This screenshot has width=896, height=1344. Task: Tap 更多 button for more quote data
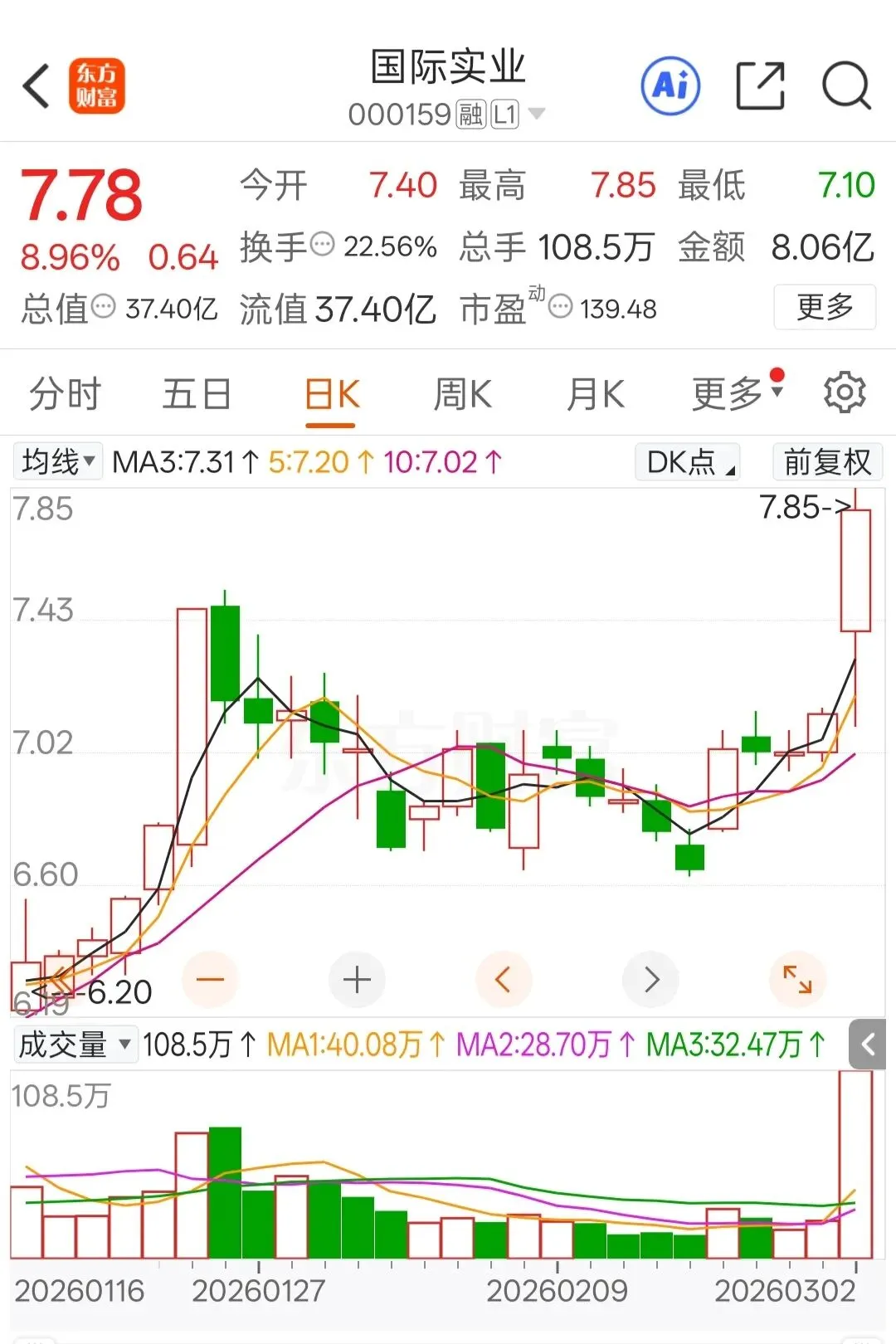[825, 307]
